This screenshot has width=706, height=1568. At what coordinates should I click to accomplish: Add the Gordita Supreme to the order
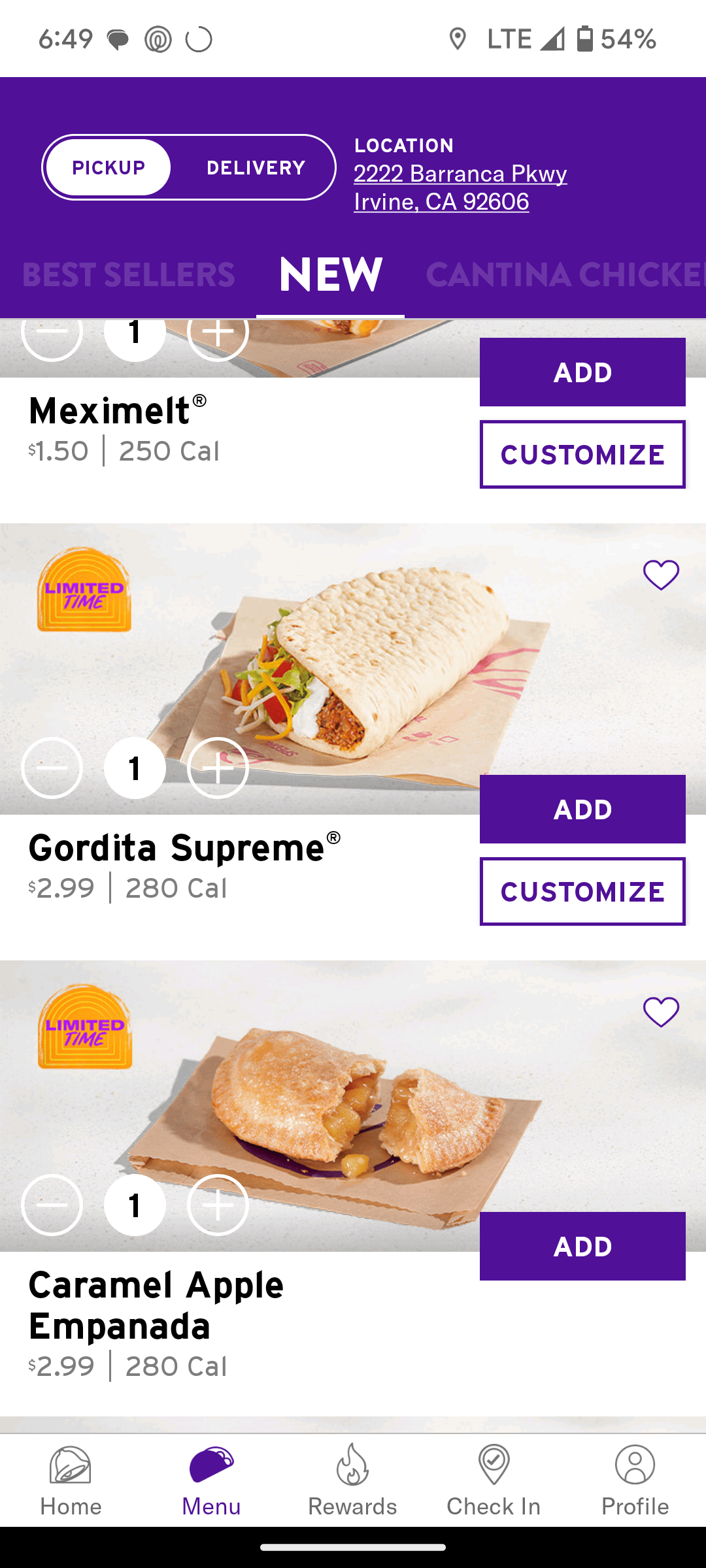[x=582, y=809]
